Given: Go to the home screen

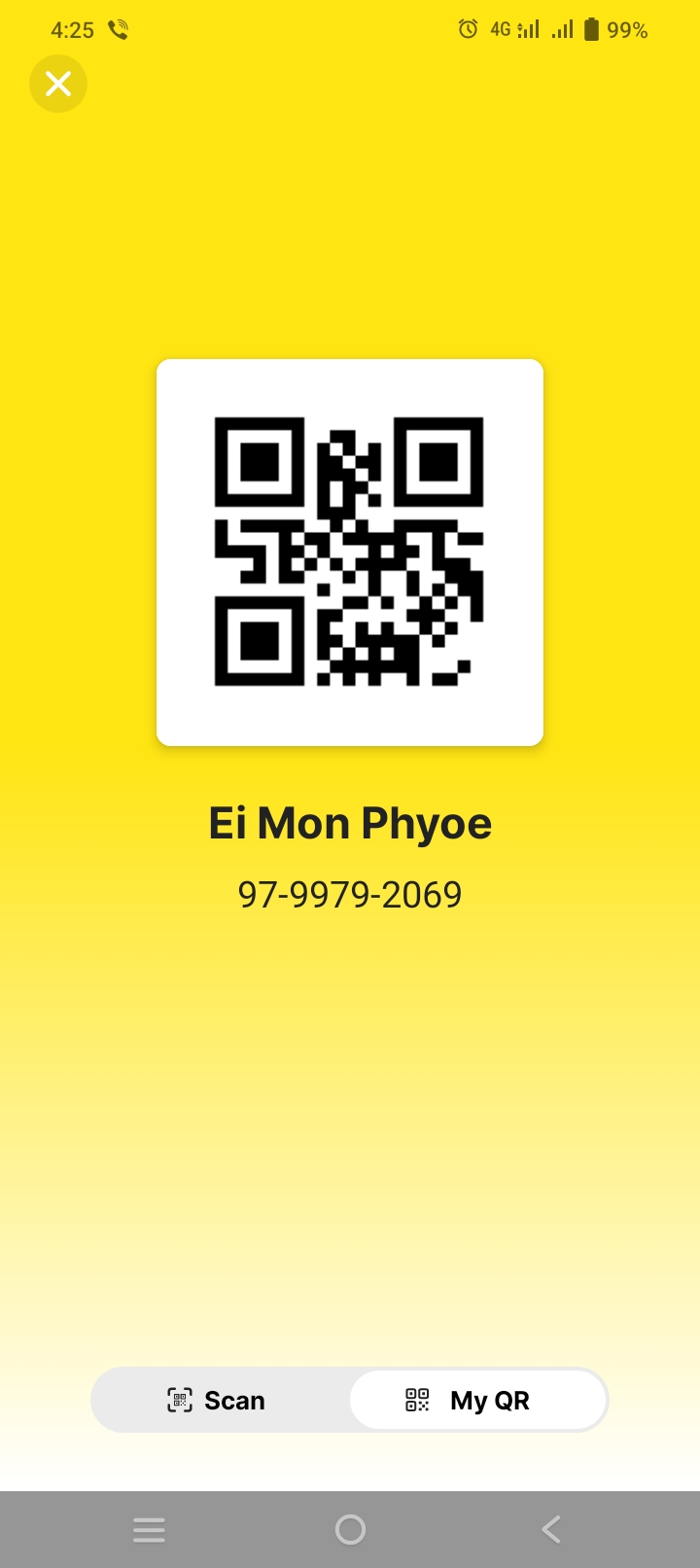Looking at the screenshot, I should pyautogui.click(x=350, y=1529).
